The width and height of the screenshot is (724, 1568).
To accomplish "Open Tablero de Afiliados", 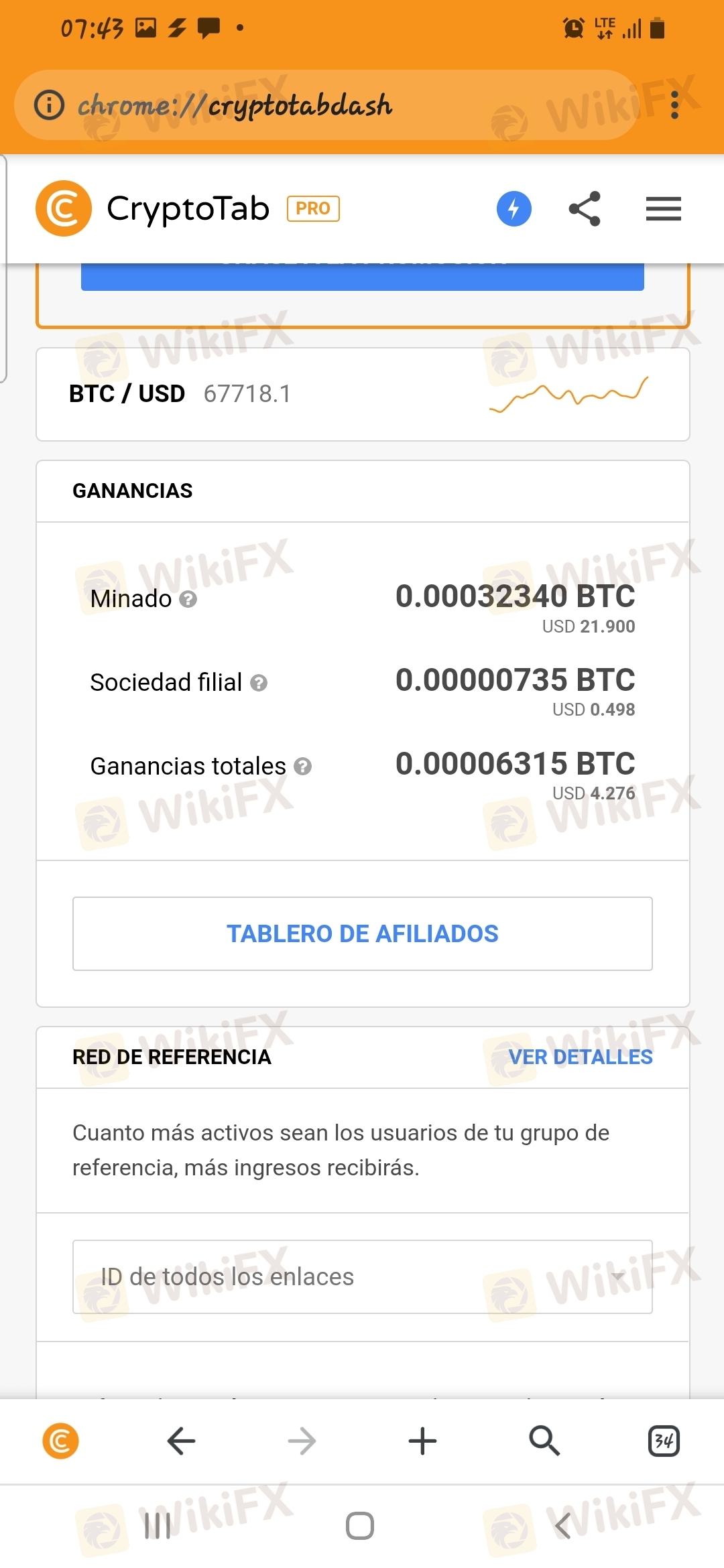I will pyautogui.click(x=362, y=933).
